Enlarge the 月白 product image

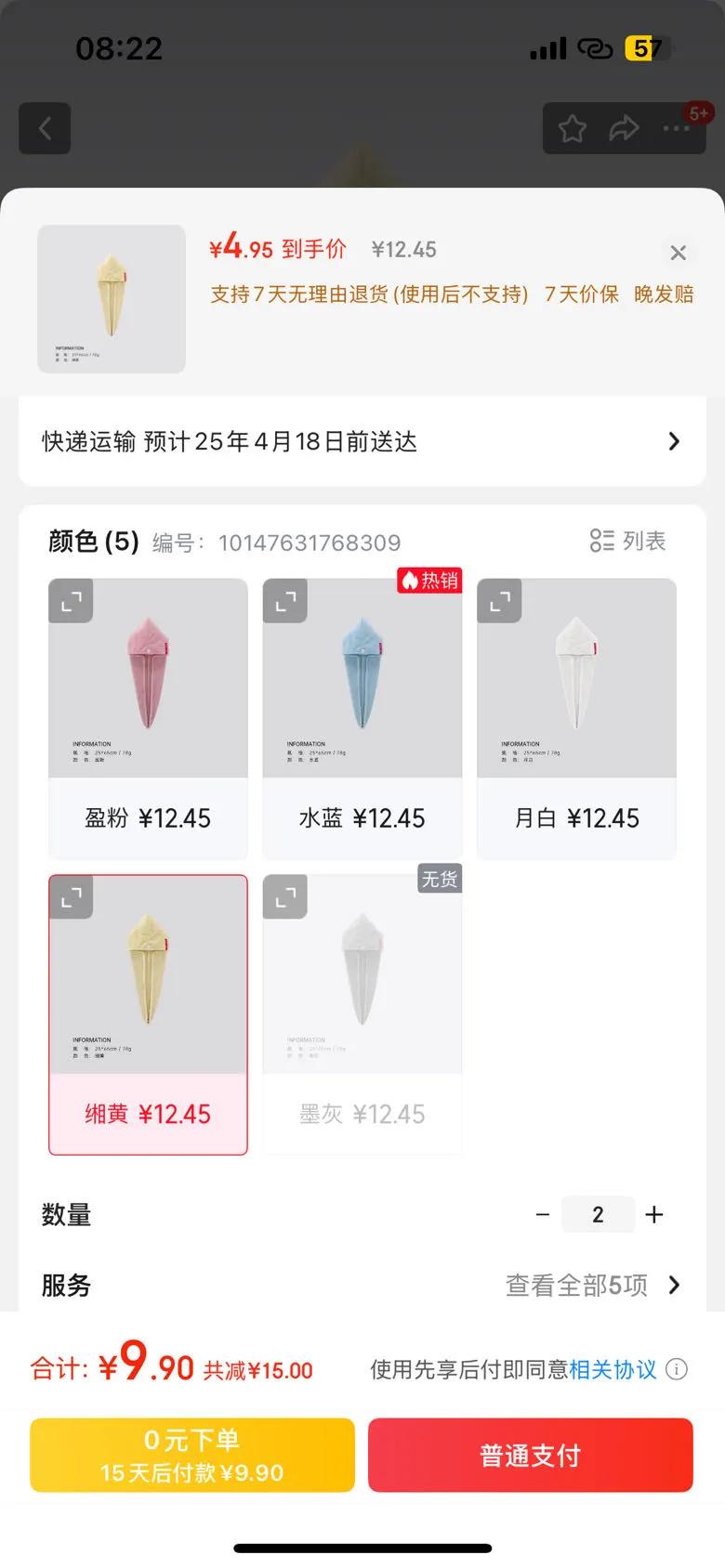click(499, 601)
